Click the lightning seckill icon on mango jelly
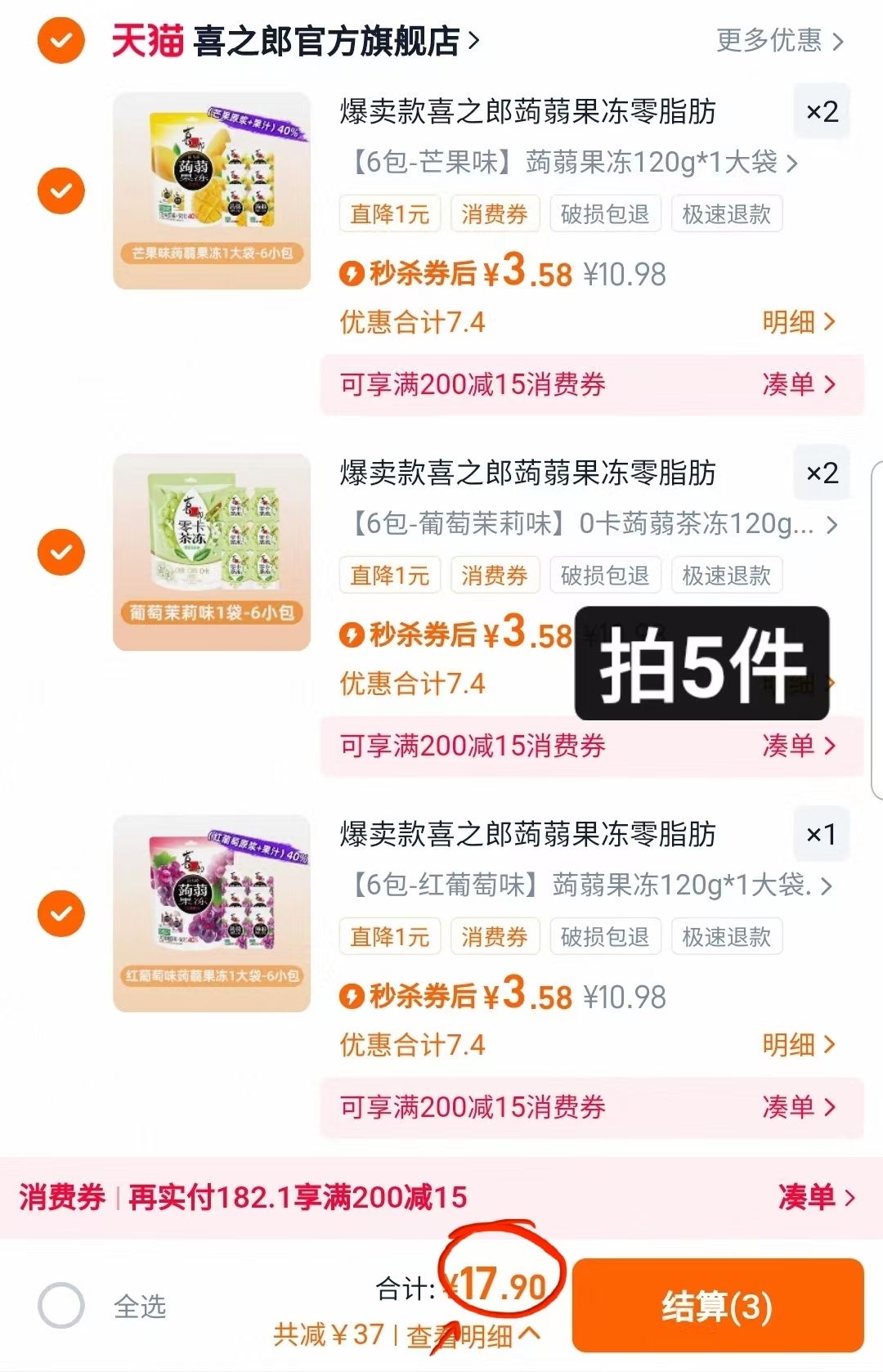The height and width of the screenshot is (1372, 883). pos(352,273)
